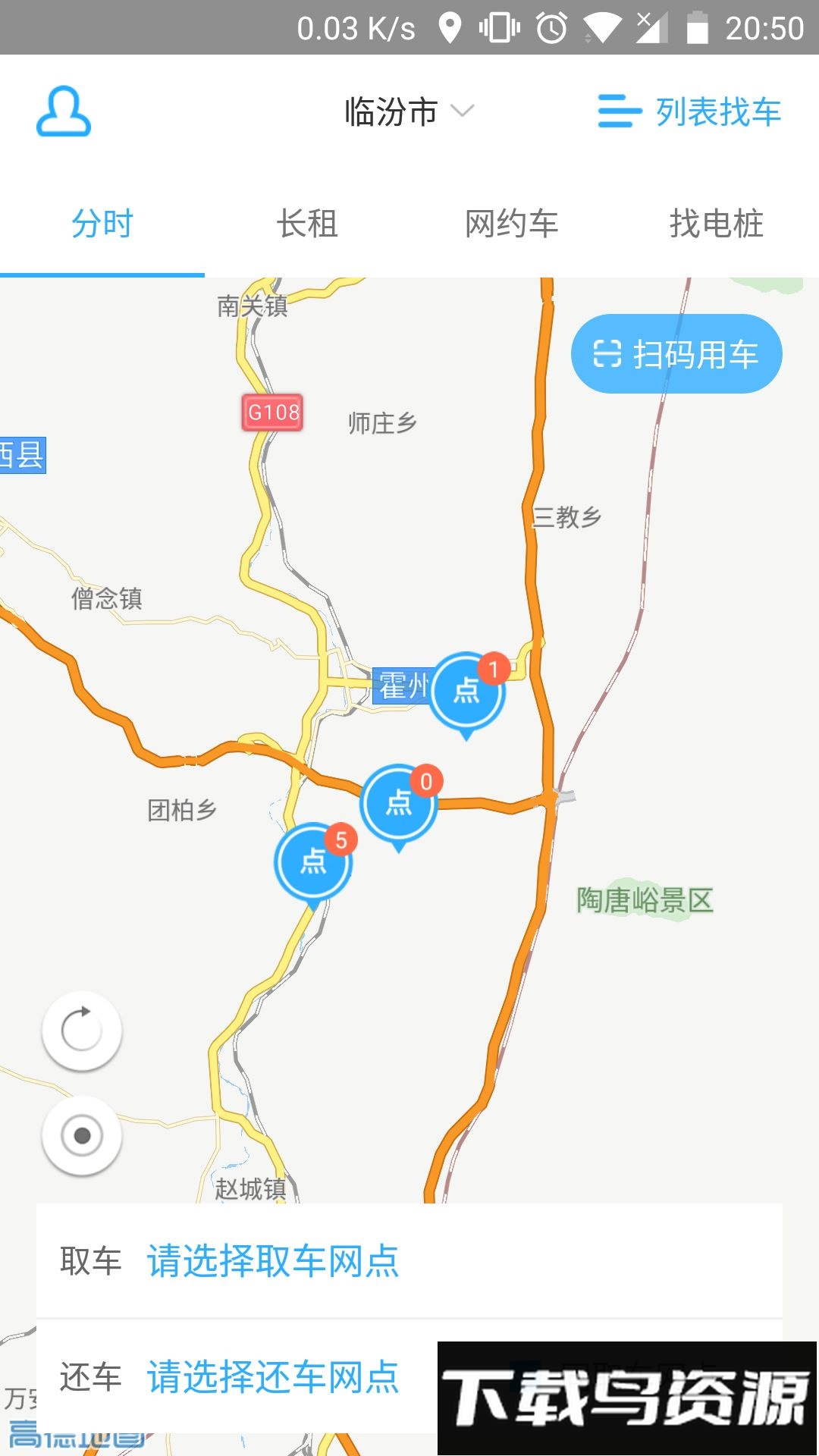This screenshot has height=1456, width=819.
Task: Open the user profile icon
Action: point(64,111)
